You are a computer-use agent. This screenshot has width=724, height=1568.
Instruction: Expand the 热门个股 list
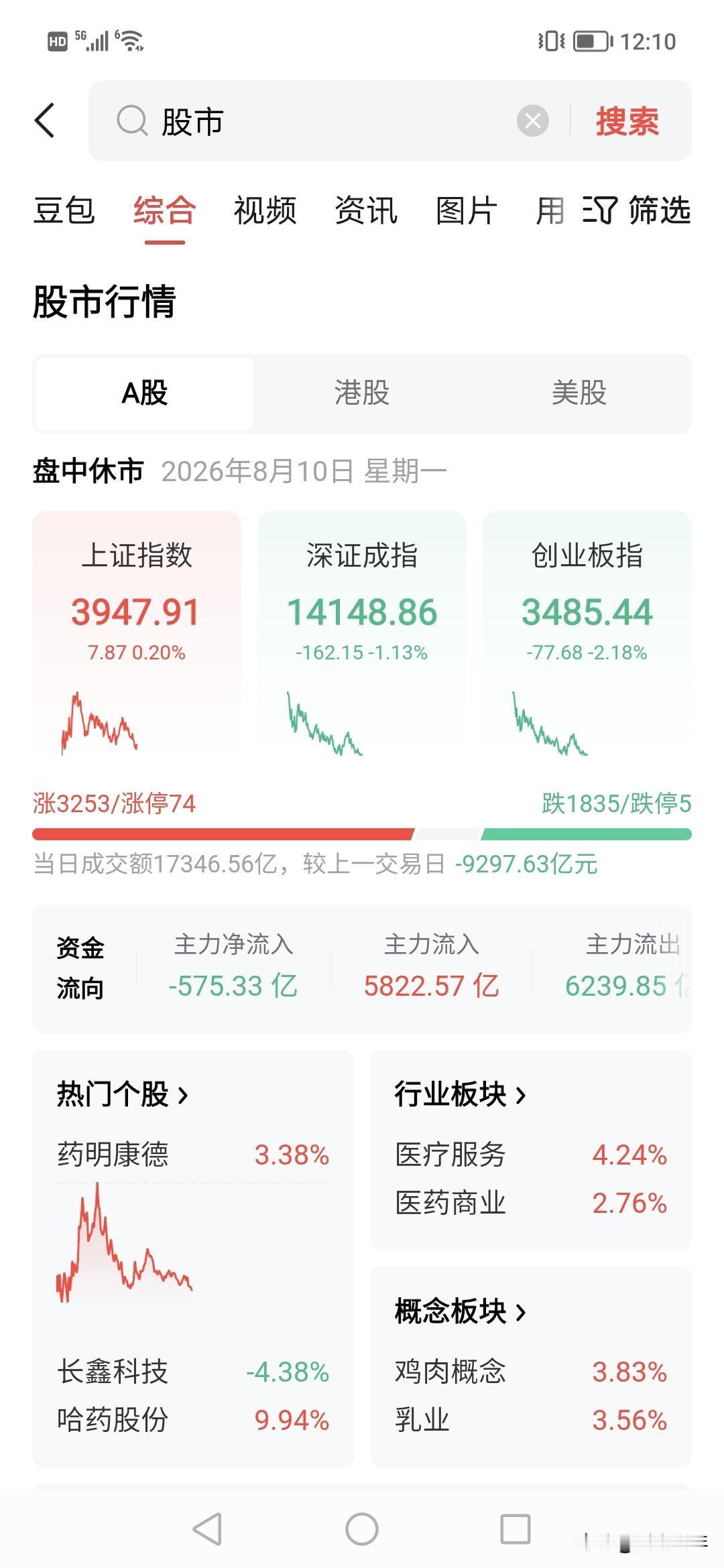(123, 1095)
